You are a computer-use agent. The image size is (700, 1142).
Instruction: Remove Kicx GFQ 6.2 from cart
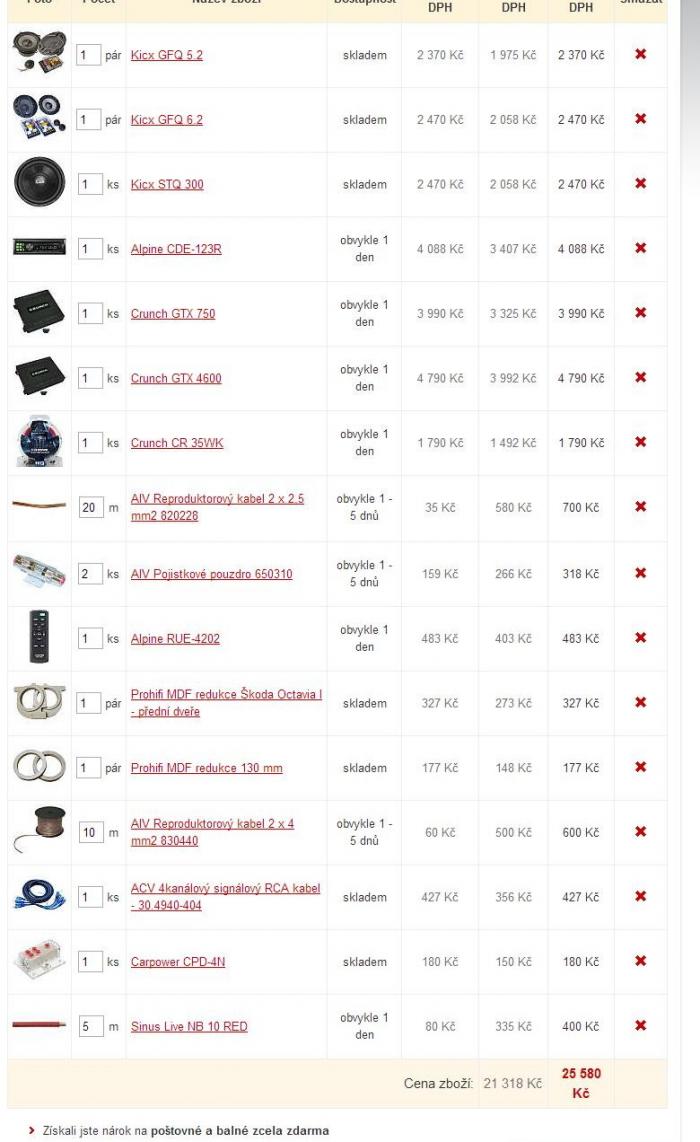tap(641, 119)
